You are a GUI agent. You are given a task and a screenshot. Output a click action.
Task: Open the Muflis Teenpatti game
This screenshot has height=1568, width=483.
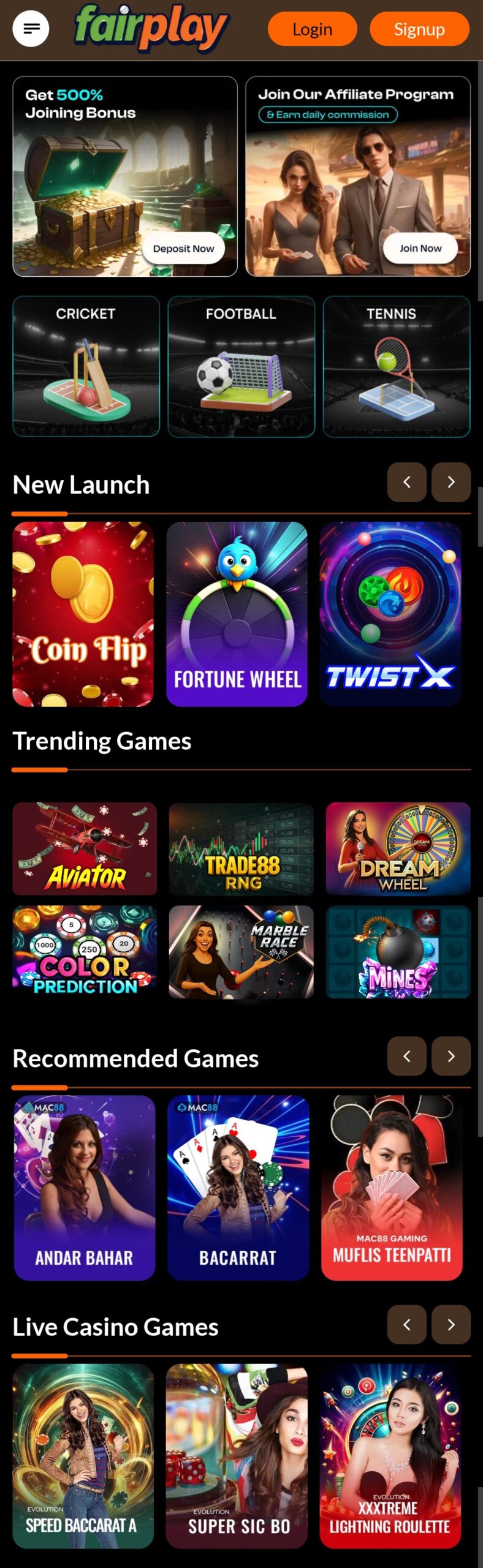pos(392,1188)
